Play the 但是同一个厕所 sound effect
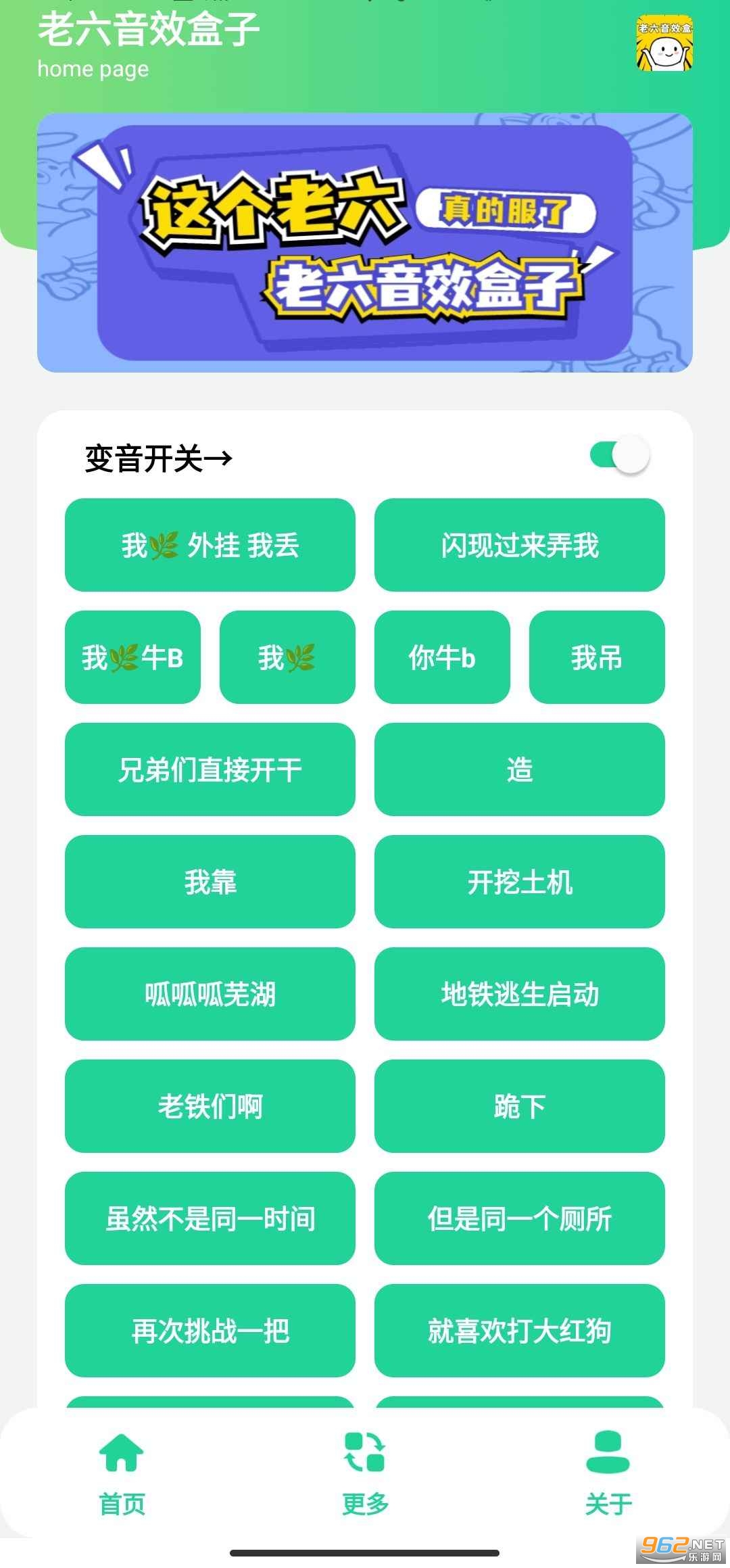This screenshot has width=730, height=1568. pos(519,1218)
